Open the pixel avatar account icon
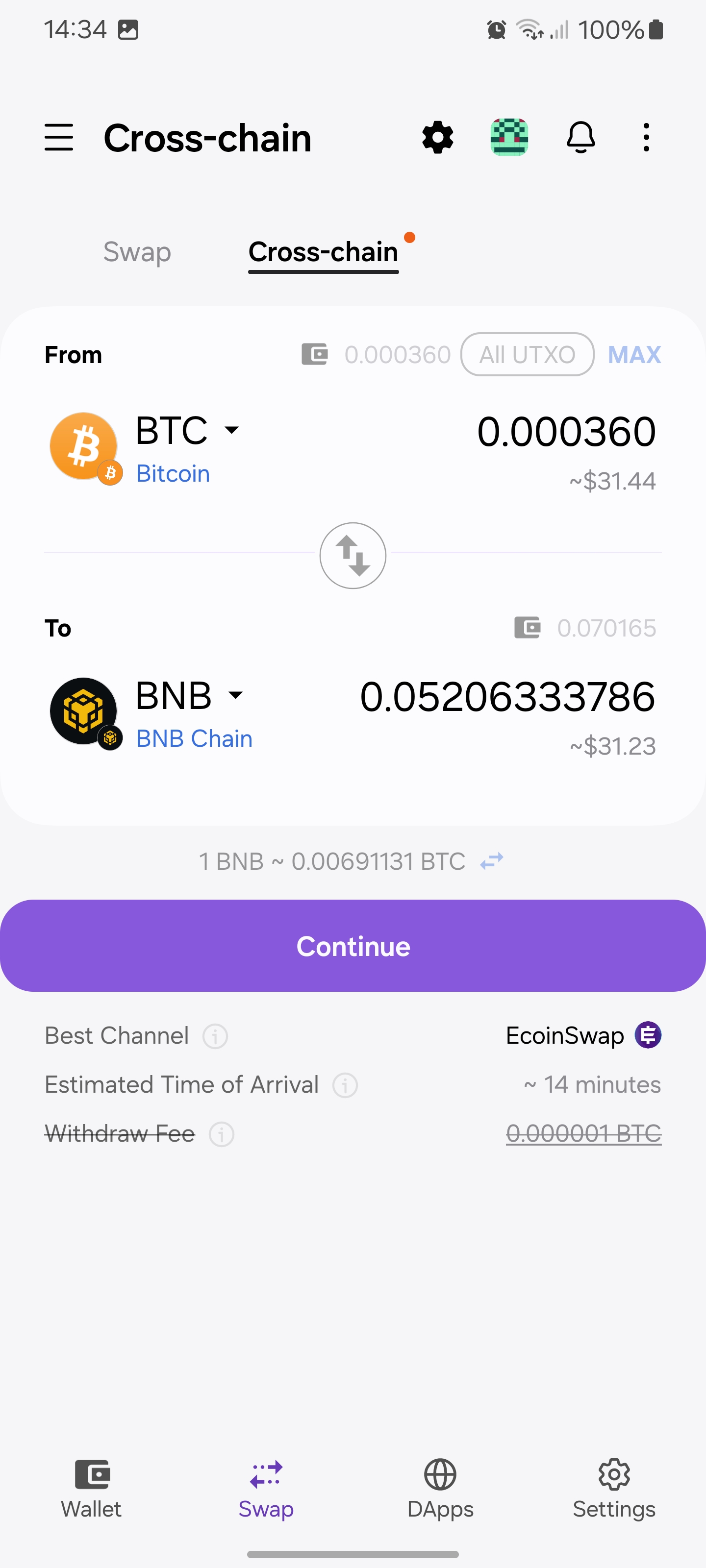This screenshot has width=706, height=1568. (x=509, y=138)
